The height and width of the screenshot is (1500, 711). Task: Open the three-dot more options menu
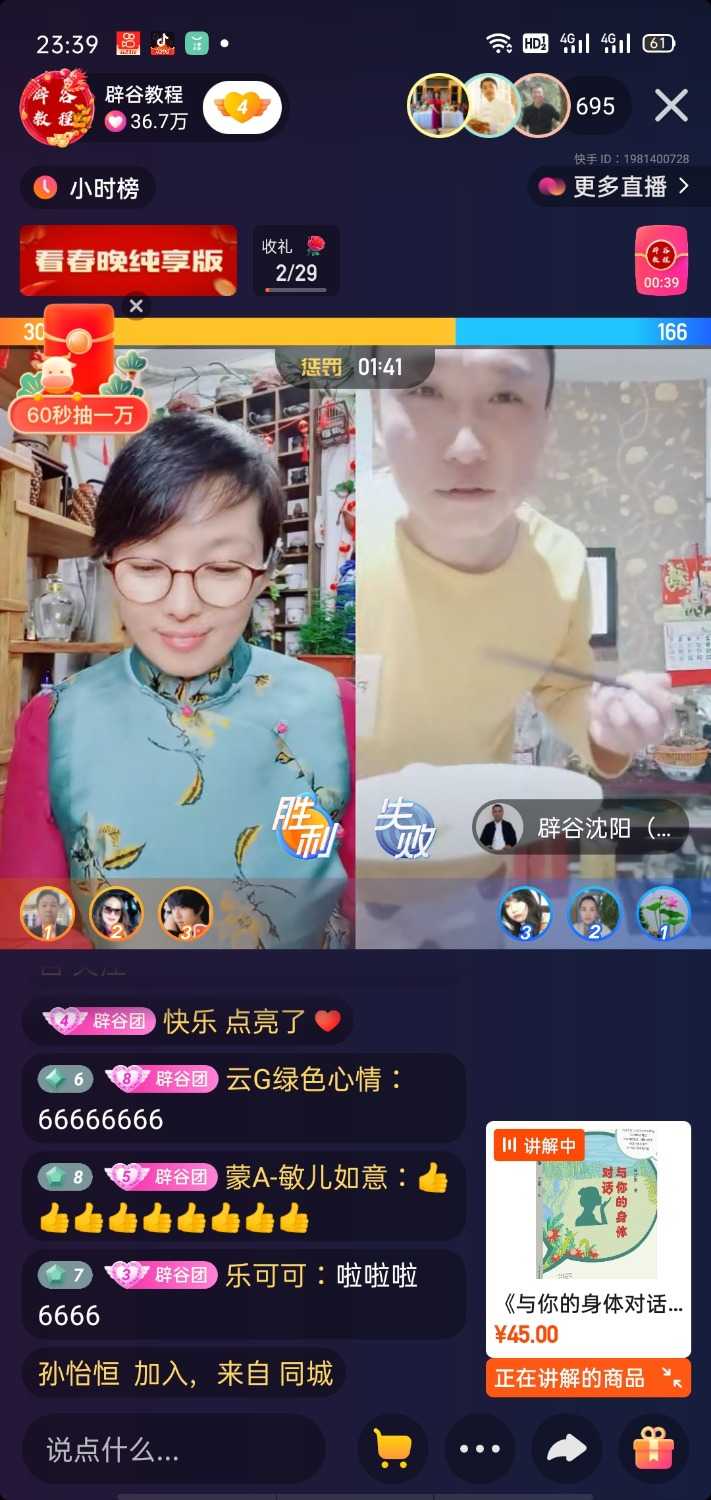coord(479,1448)
